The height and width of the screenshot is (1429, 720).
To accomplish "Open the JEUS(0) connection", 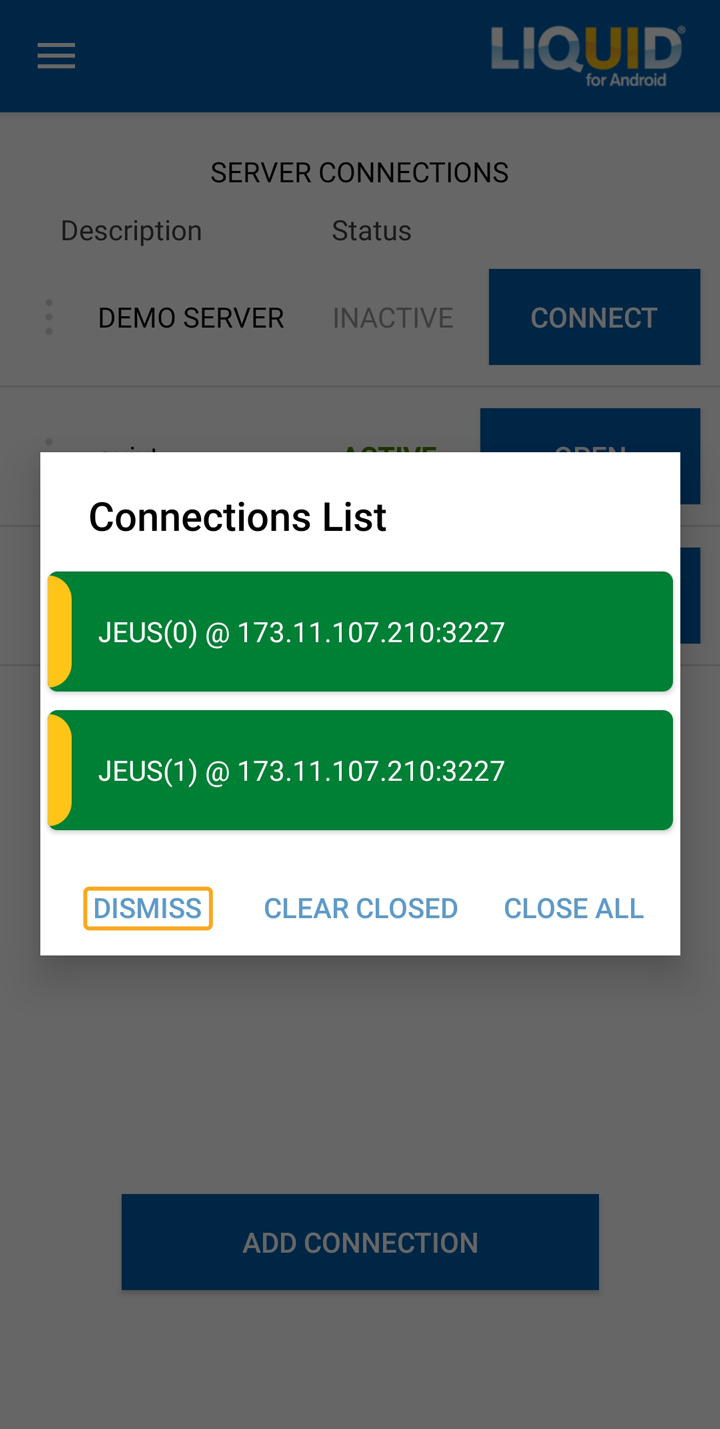I will pyautogui.click(x=360, y=632).
